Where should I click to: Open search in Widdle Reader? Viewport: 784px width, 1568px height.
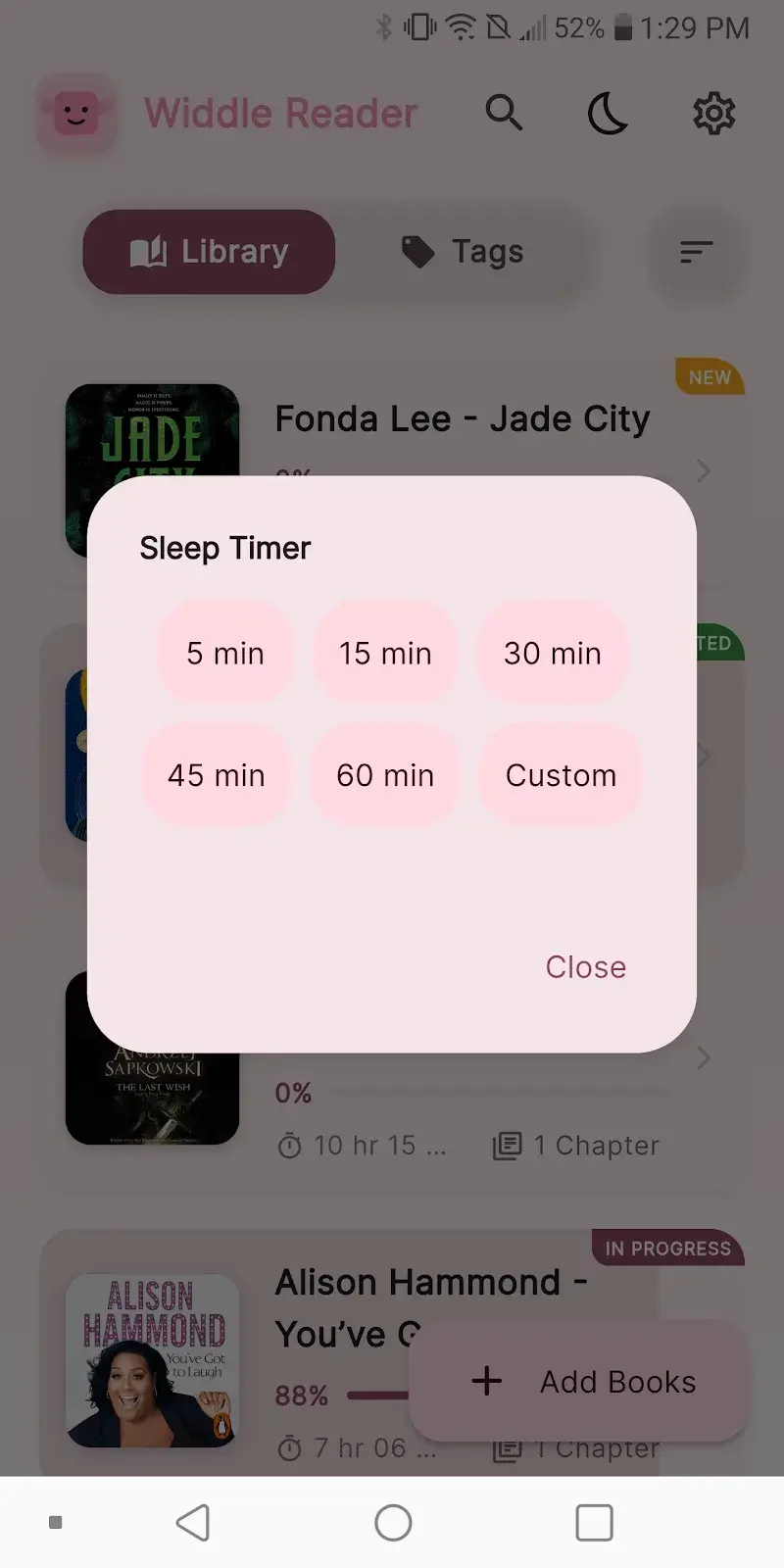(x=505, y=113)
